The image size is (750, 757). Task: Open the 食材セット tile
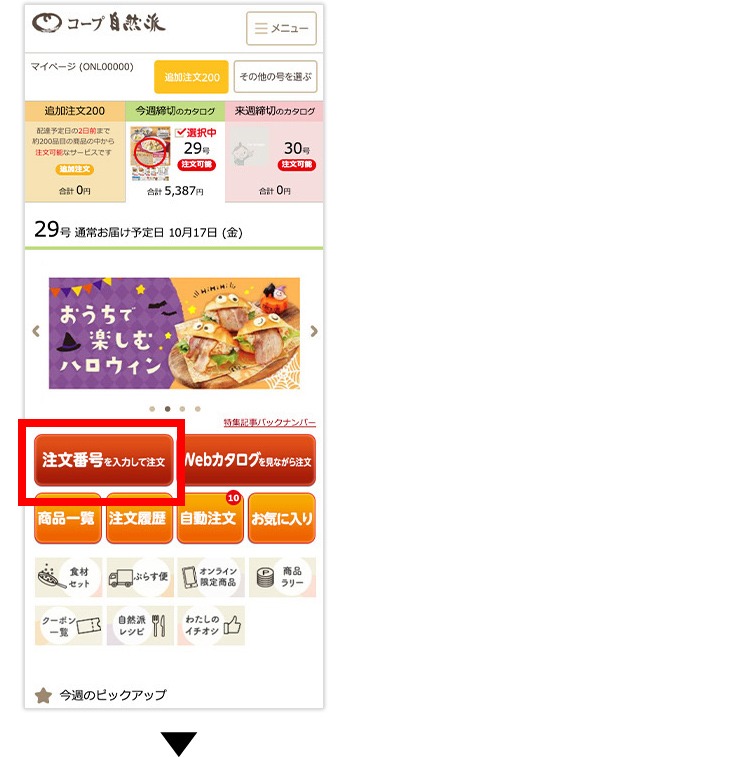[68, 577]
